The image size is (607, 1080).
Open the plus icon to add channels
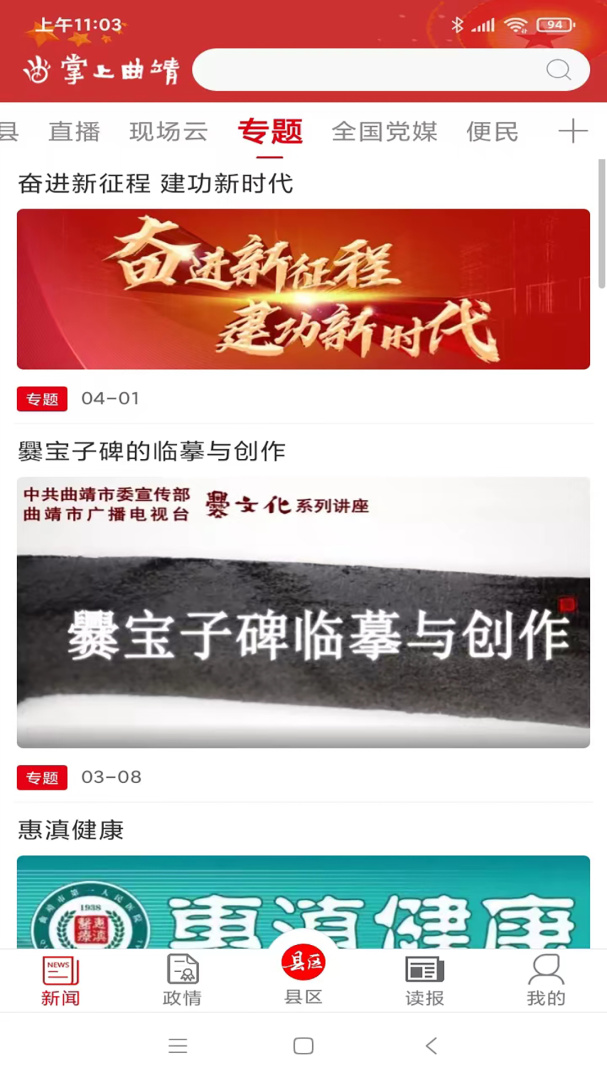(573, 131)
